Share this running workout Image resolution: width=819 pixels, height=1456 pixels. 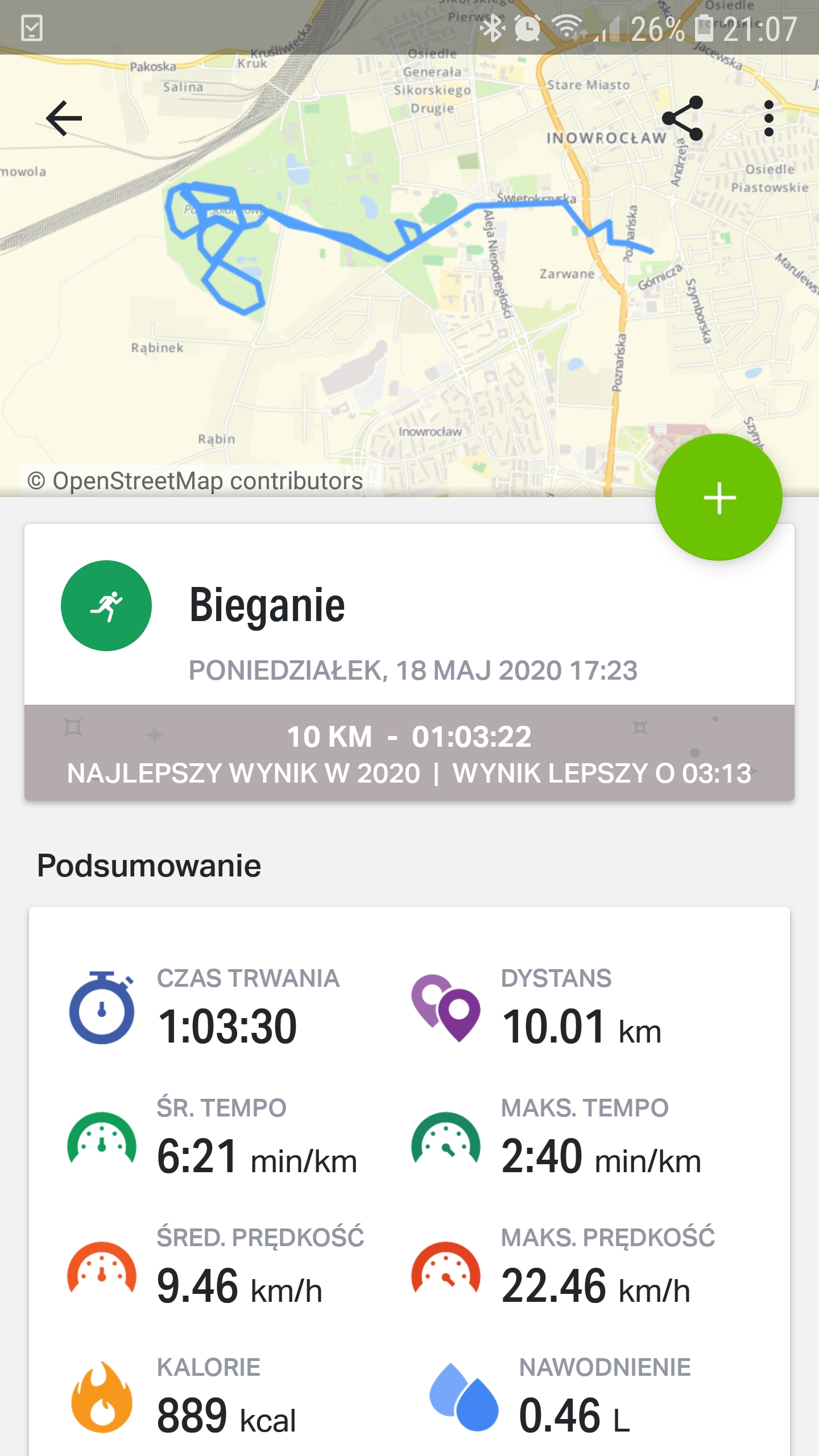click(682, 118)
